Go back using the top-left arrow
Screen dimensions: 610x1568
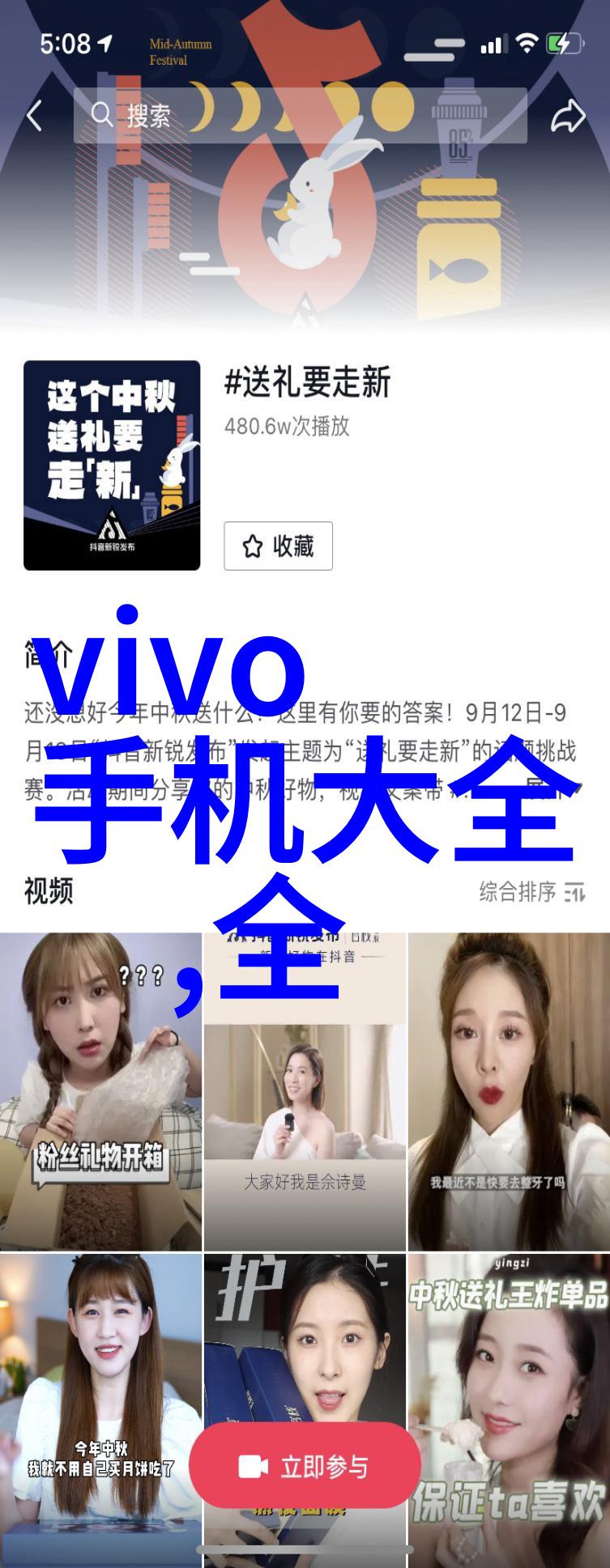tap(33, 117)
